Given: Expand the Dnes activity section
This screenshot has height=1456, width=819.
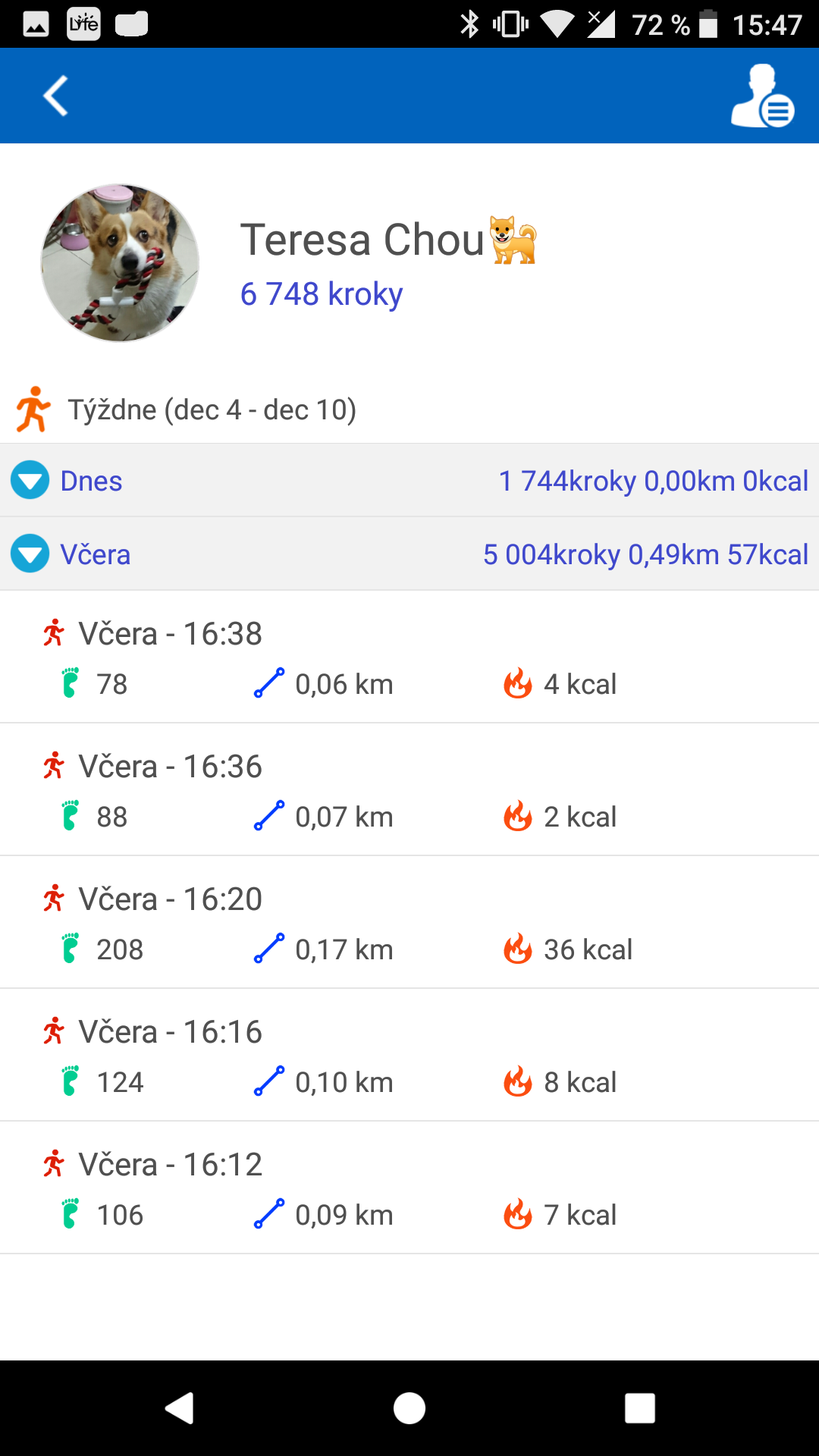Looking at the screenshot, I should click(409, 481).
